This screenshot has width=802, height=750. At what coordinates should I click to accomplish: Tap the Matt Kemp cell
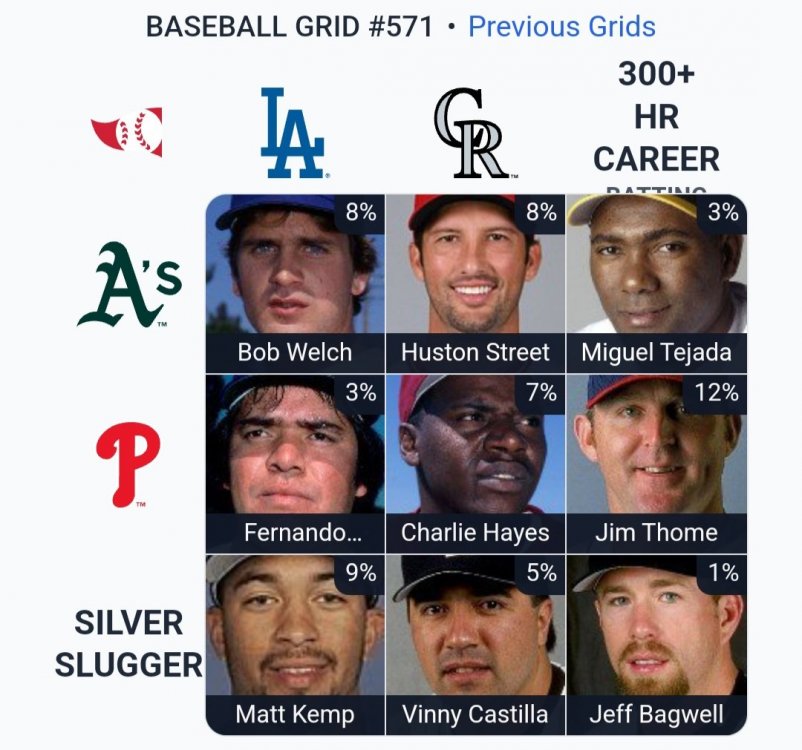pyautogui.click(x=295, y=645)
